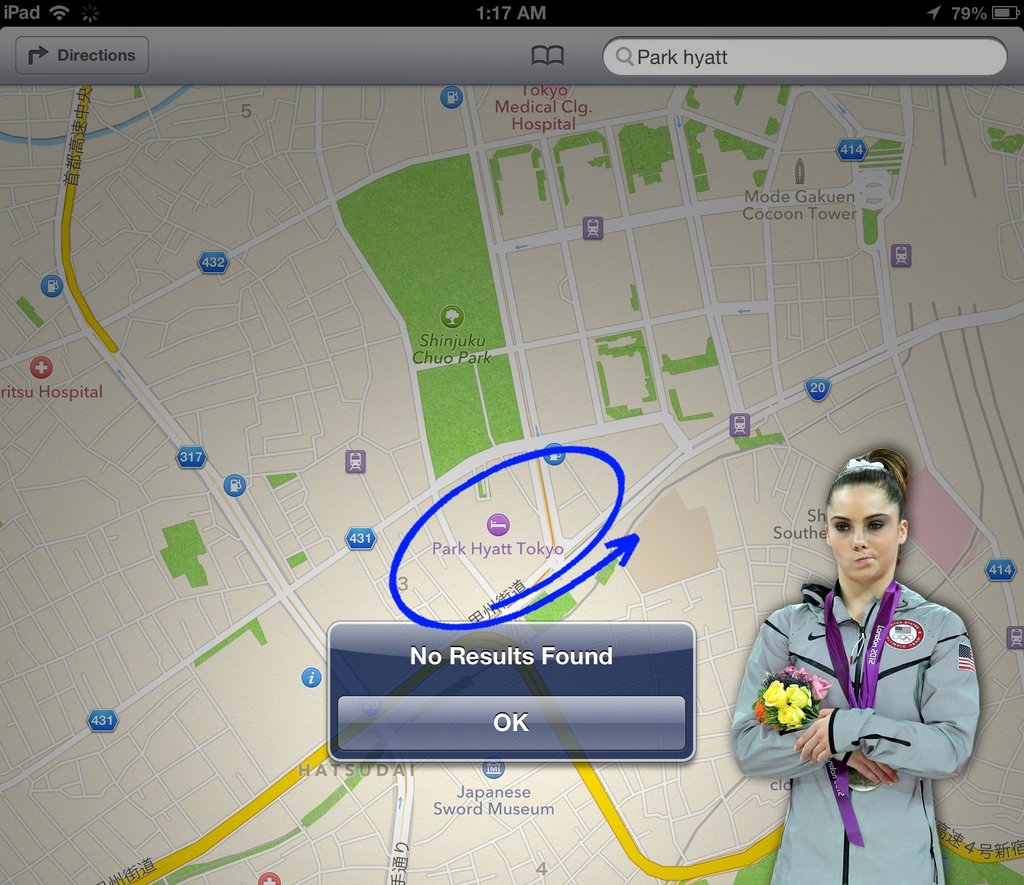The image size is (1024, 885).
Task: Tap the Park hyatt search field
Action: tap(804, 57)
